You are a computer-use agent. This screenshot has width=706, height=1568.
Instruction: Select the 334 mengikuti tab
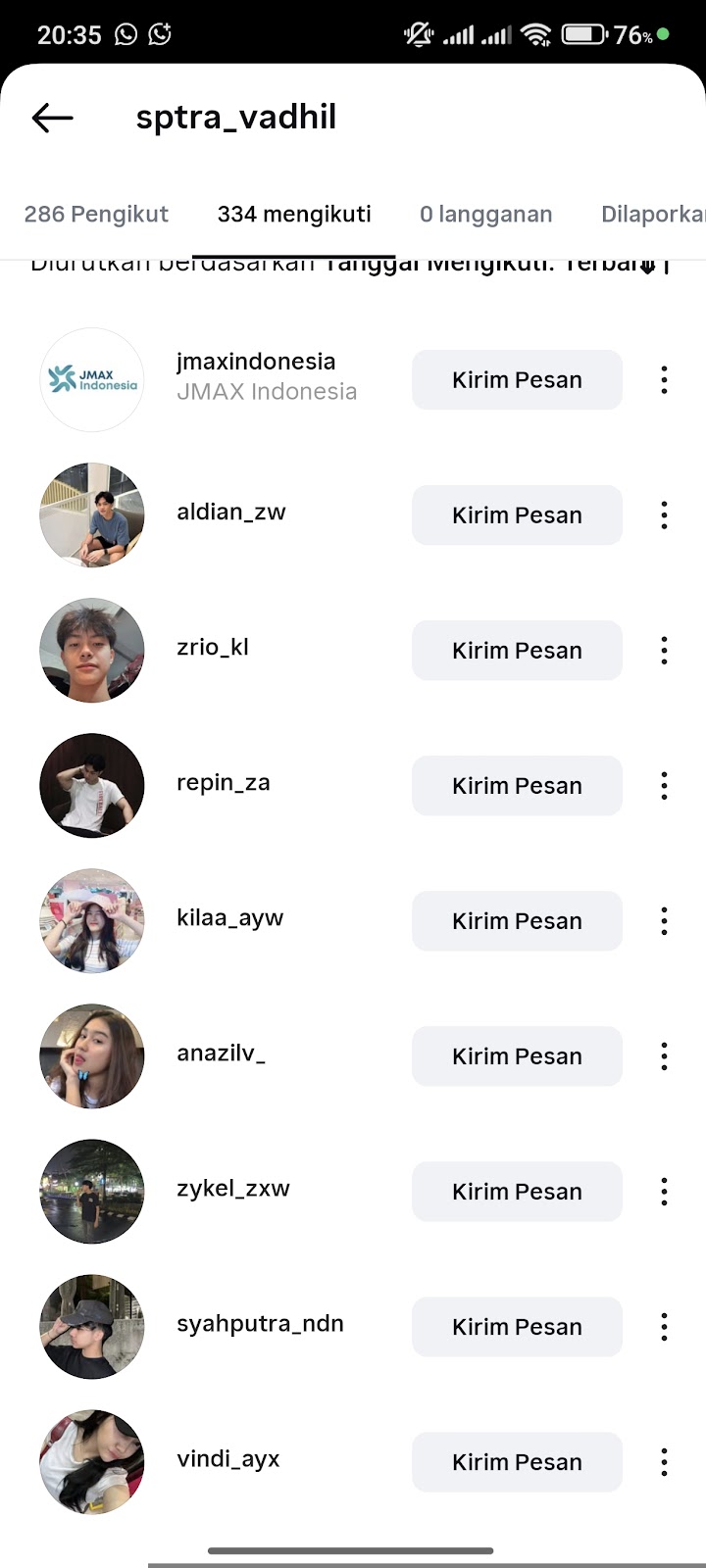coord(294,214)
